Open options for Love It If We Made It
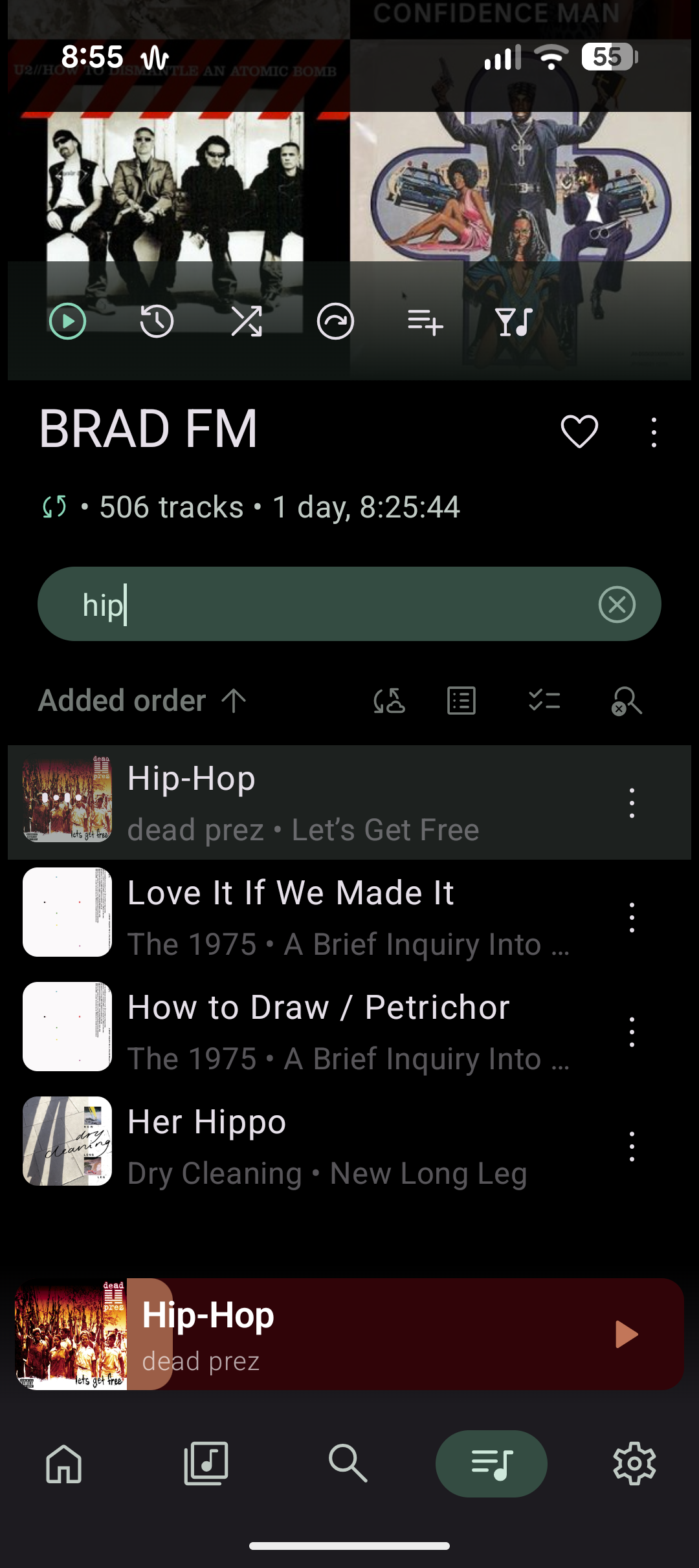 tap(632, 917)
